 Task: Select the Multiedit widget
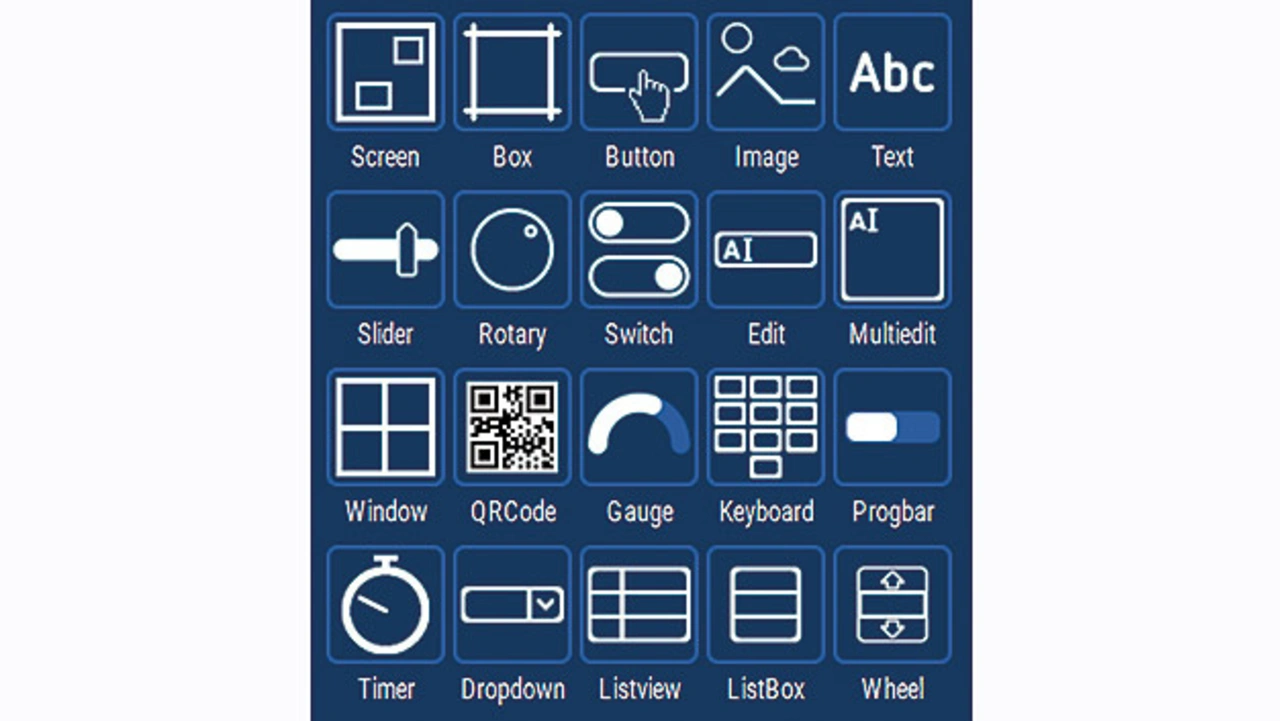click(x=892, y=250)
